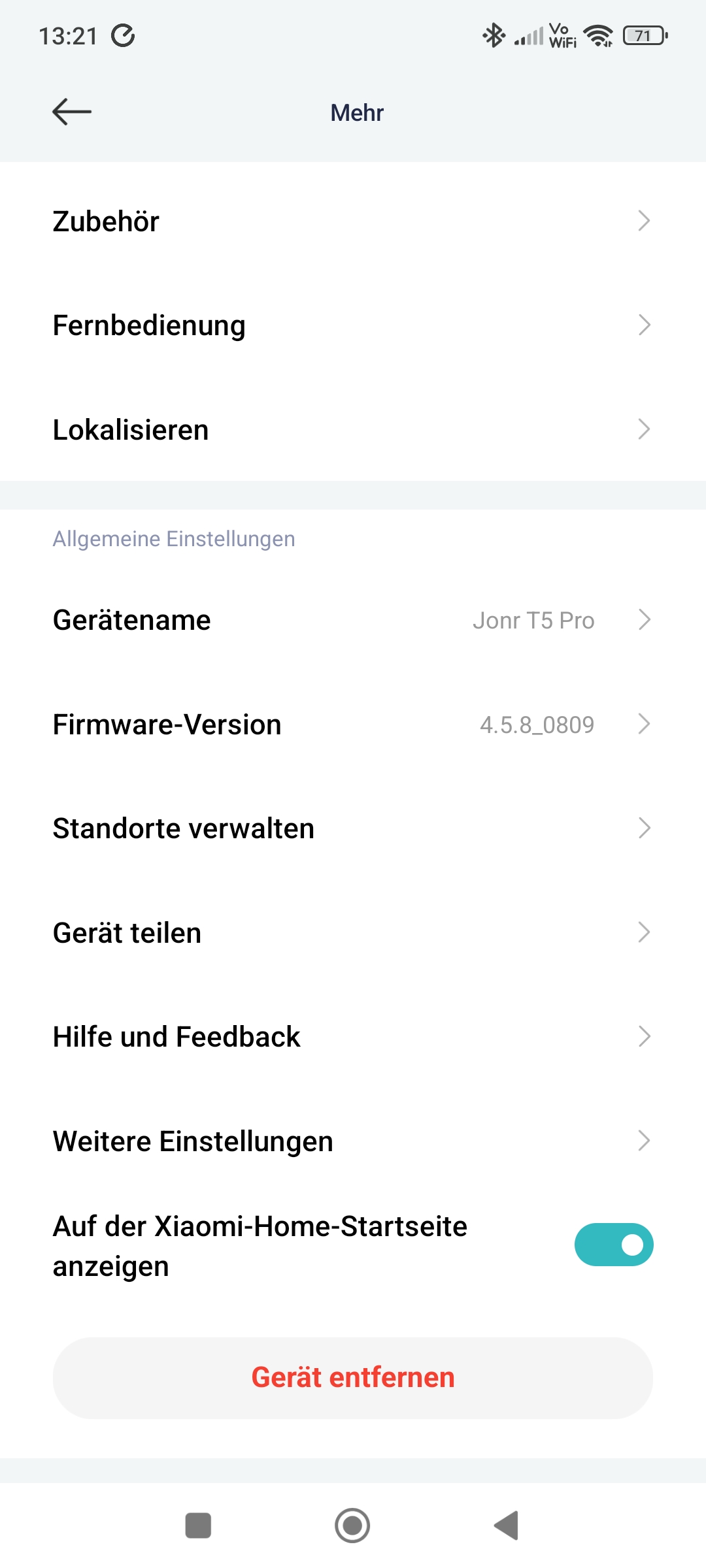Open the Zubehör row
706x1568 pixels.
tap(353, 221)
